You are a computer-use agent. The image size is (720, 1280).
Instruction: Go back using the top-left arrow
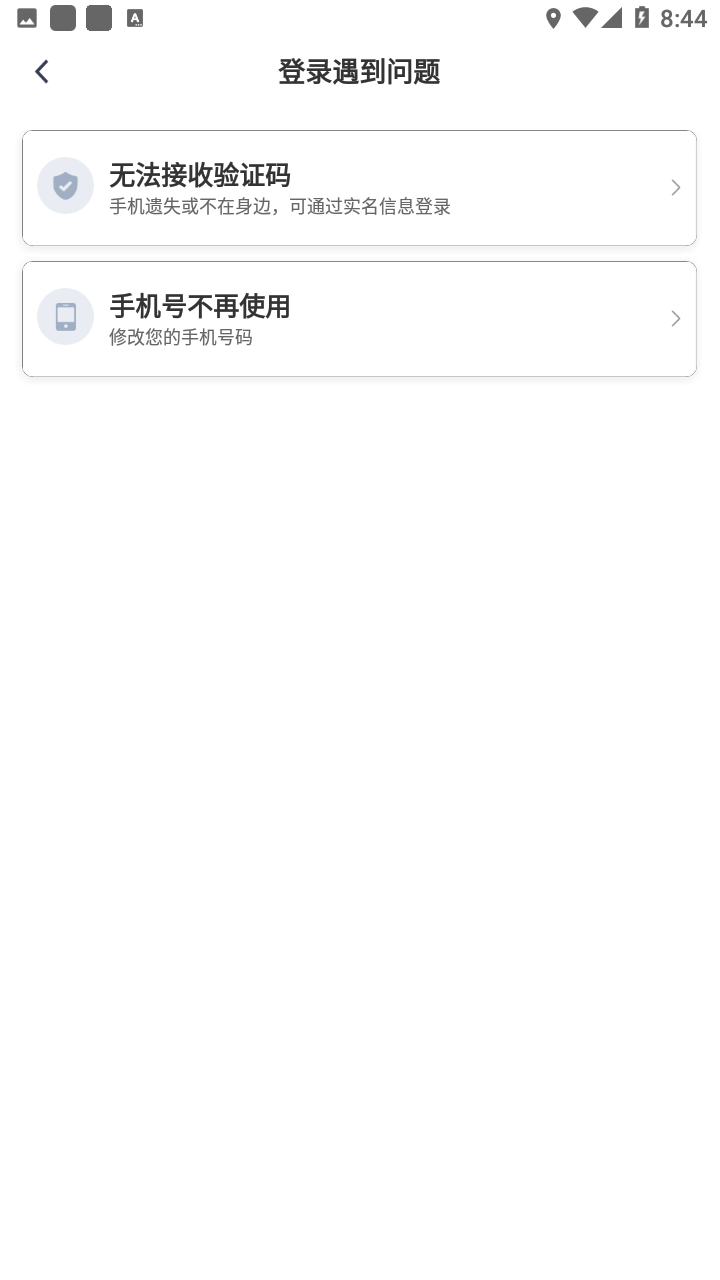click(41, 71)
